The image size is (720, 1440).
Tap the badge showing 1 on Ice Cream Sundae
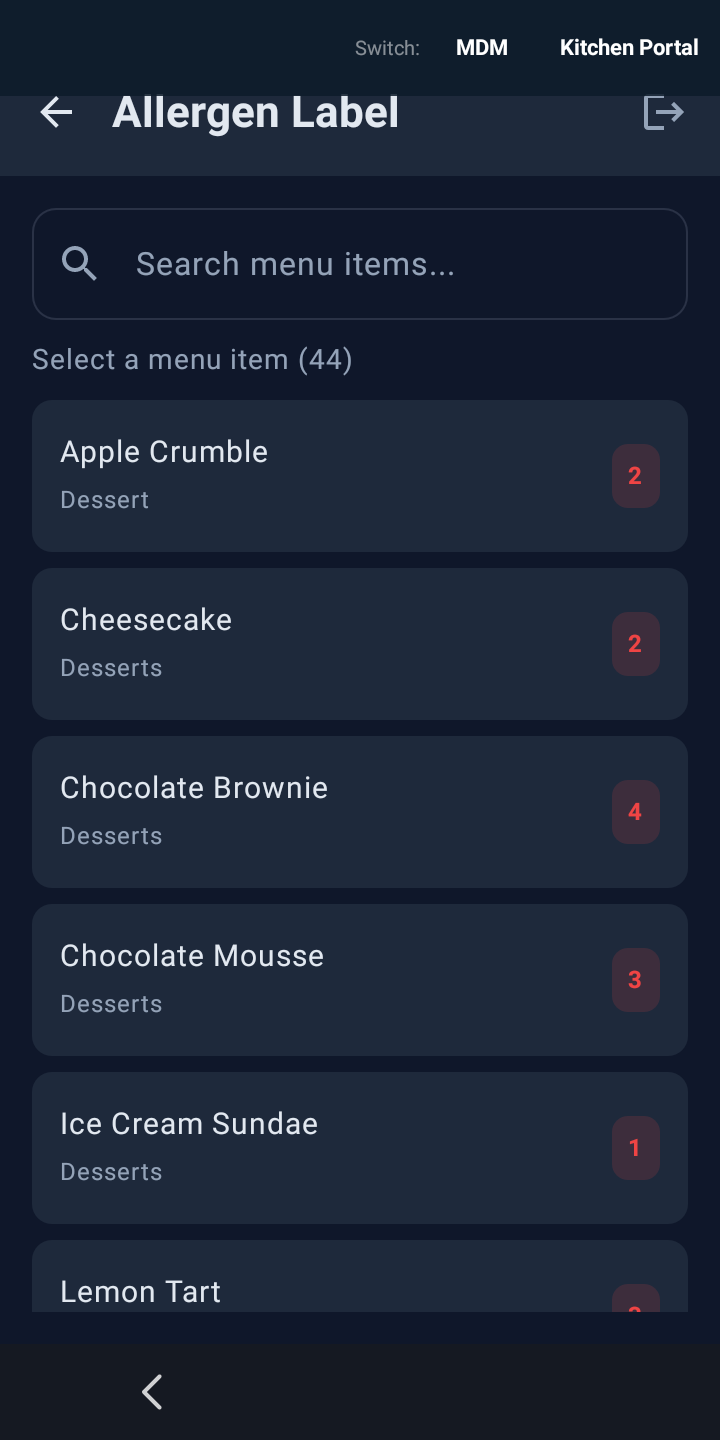[x=635, y=1147]
